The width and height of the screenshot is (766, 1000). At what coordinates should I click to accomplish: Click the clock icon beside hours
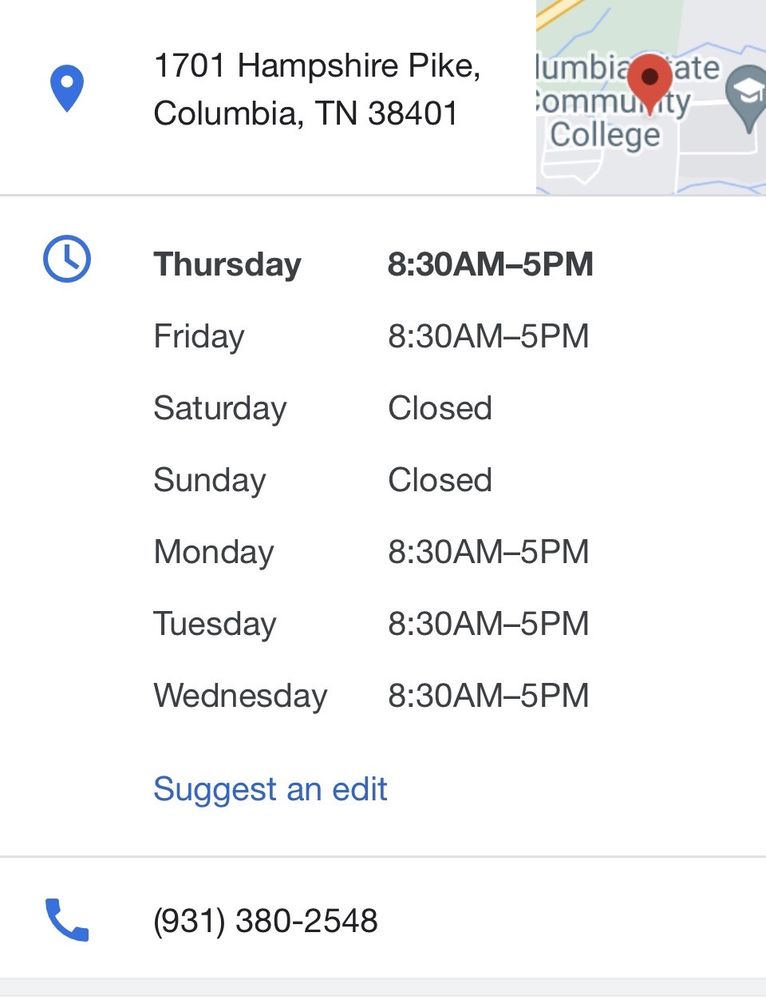click(x=66, y=258)
